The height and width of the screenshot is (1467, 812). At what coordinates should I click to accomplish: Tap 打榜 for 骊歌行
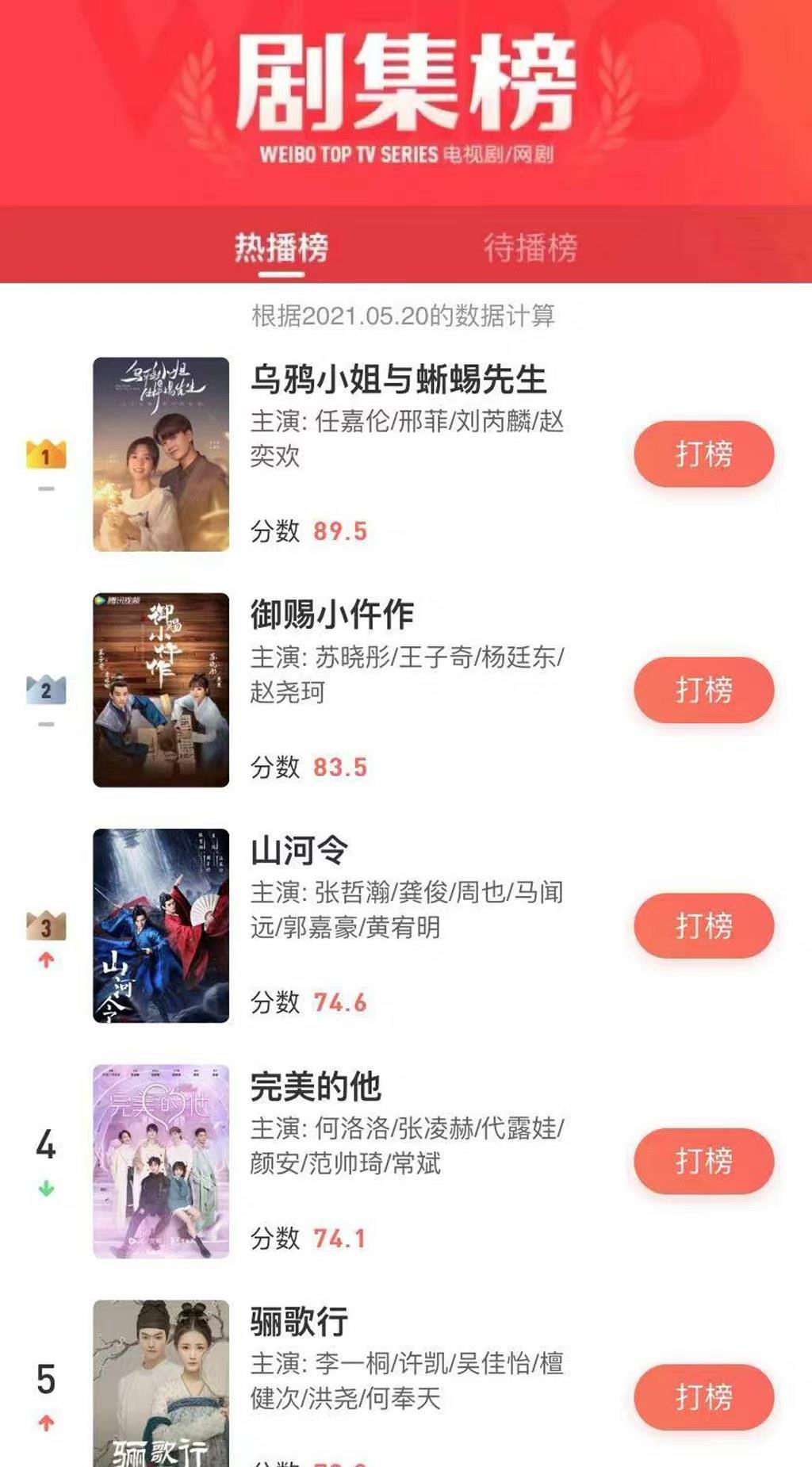point(703,1396)
